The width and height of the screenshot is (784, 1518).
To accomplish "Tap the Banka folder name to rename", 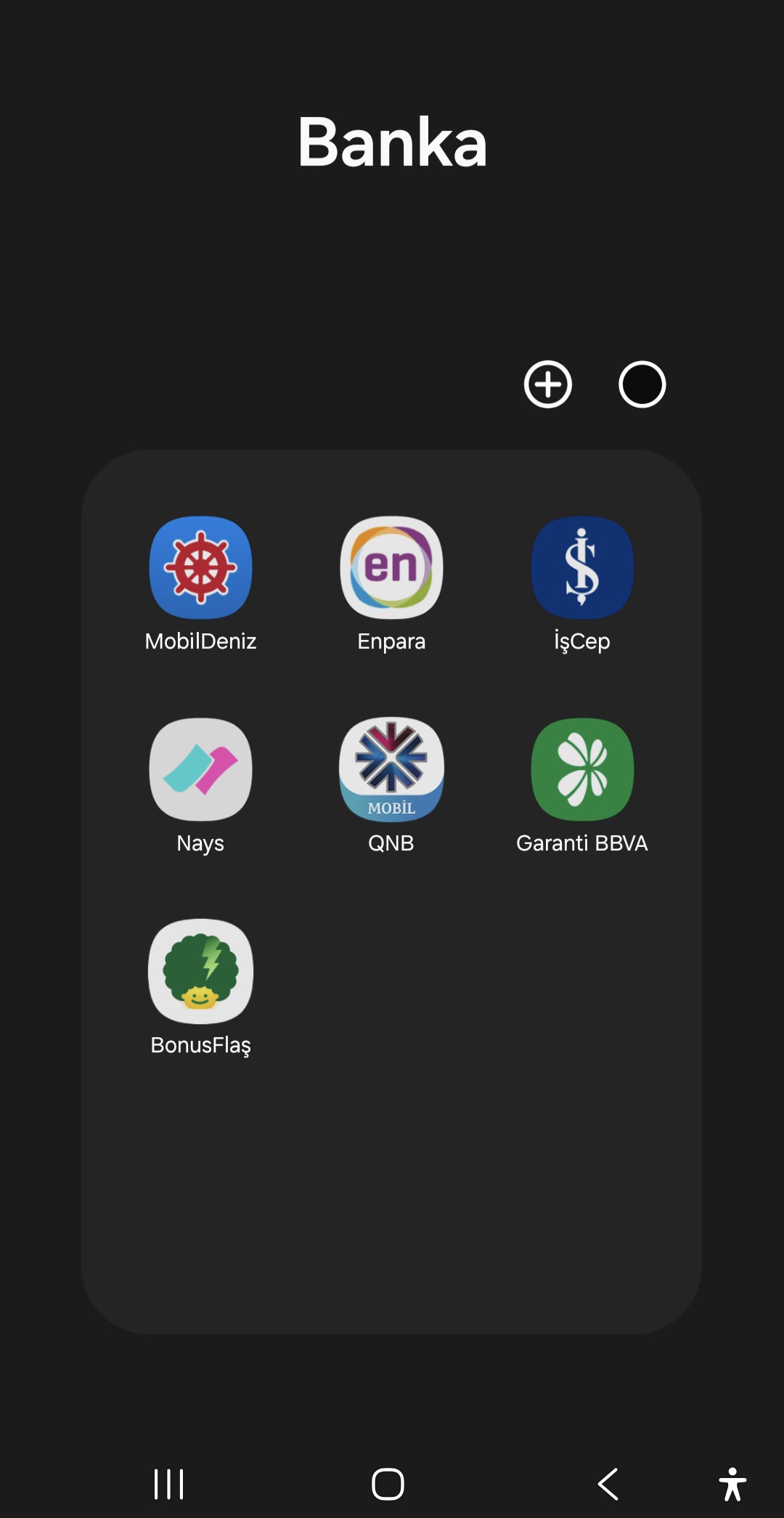I will 392,142.
